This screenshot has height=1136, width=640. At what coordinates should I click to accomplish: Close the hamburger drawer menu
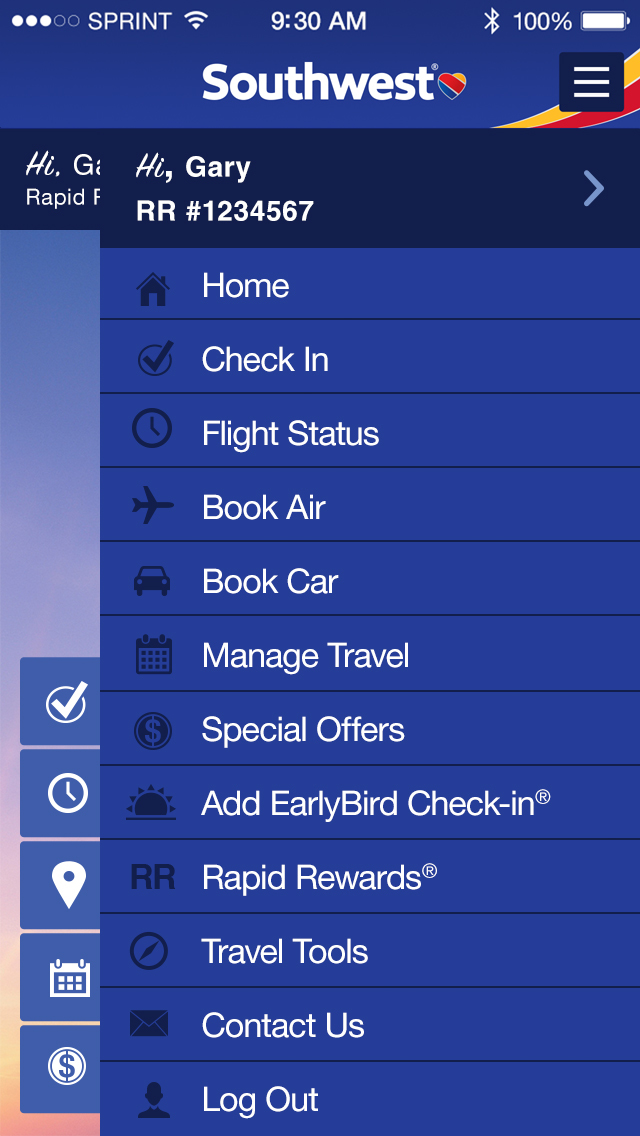[x=591, y=81]
